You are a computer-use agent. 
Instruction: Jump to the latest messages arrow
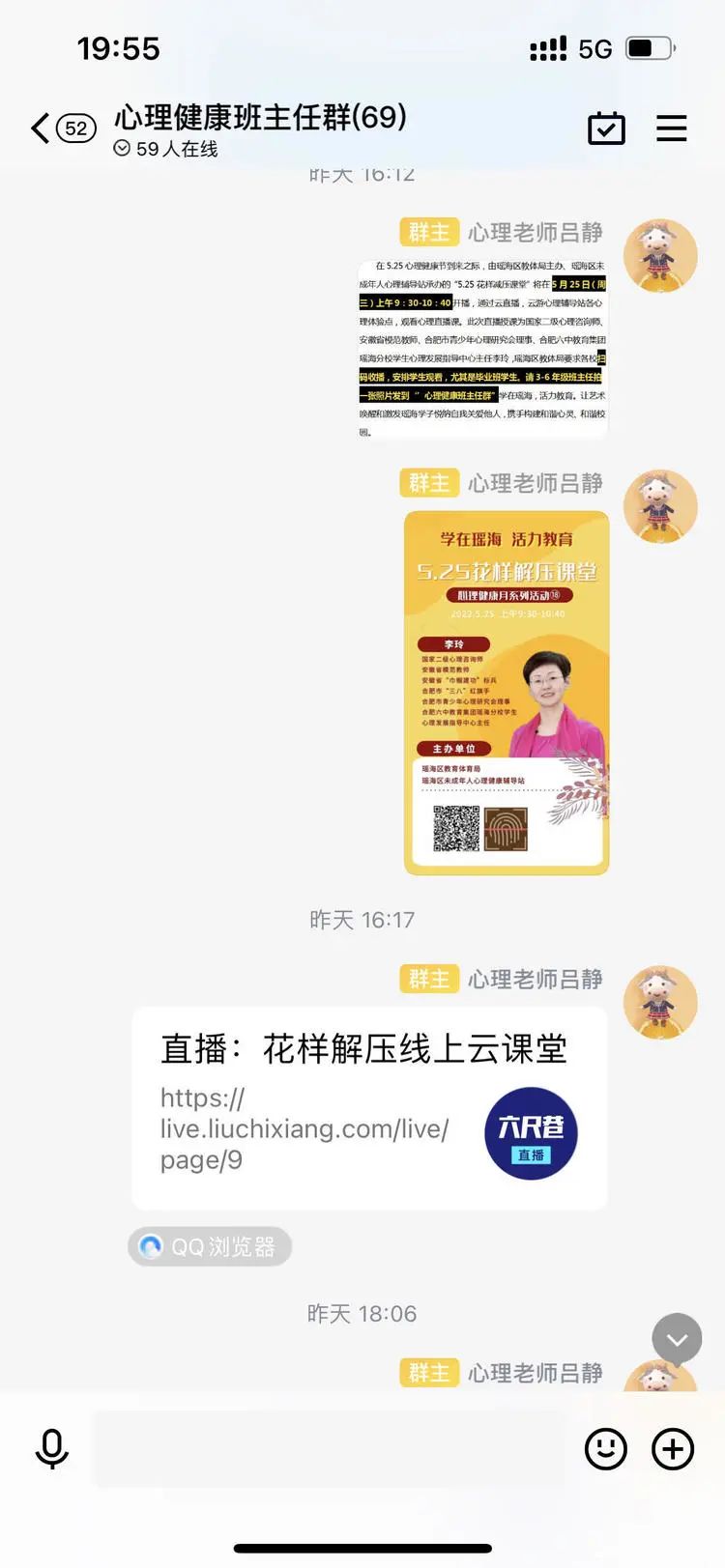pos(677,1339)
